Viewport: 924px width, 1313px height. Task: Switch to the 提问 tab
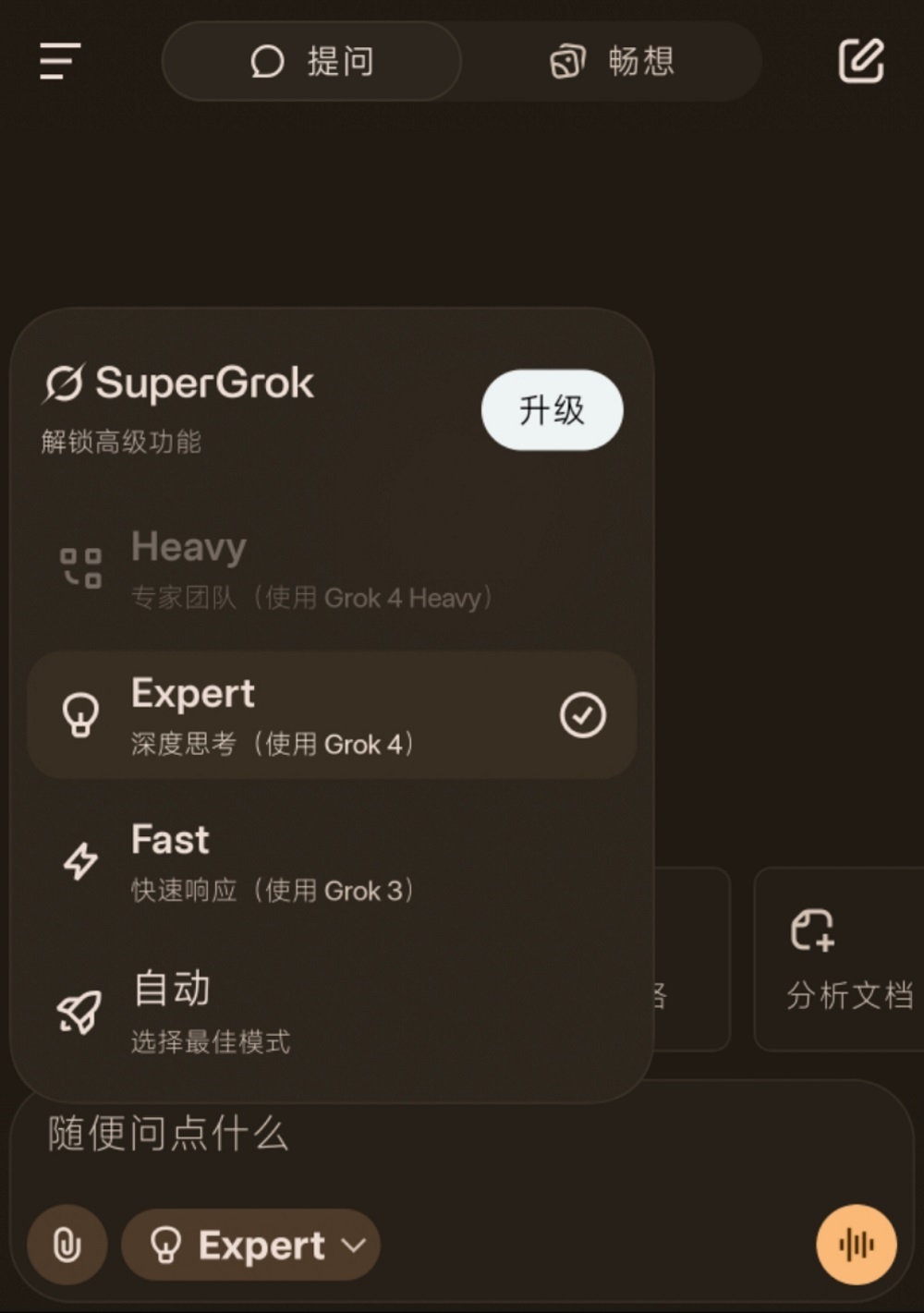(x=310, y=62)
